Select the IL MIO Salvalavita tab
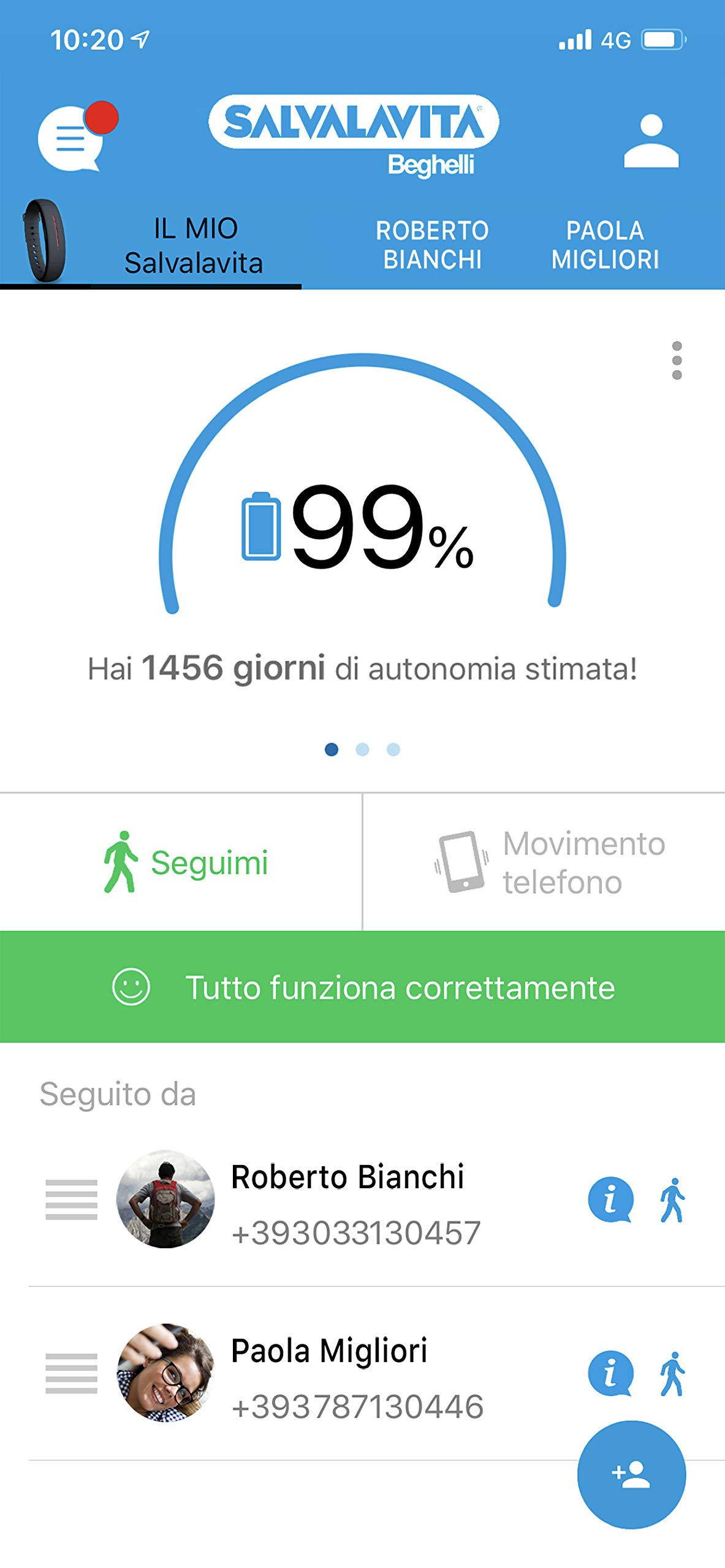Screen dimensions: 725x1568 click(194, 246)
